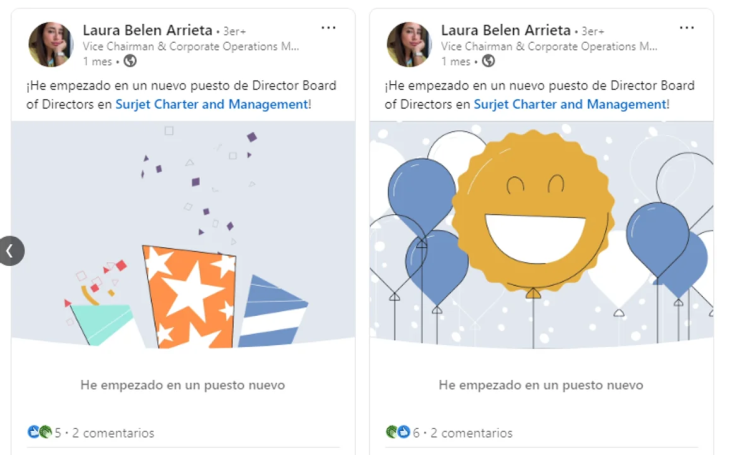View Laura Belen Arrieta's profile from confetti post

point(148,30)
